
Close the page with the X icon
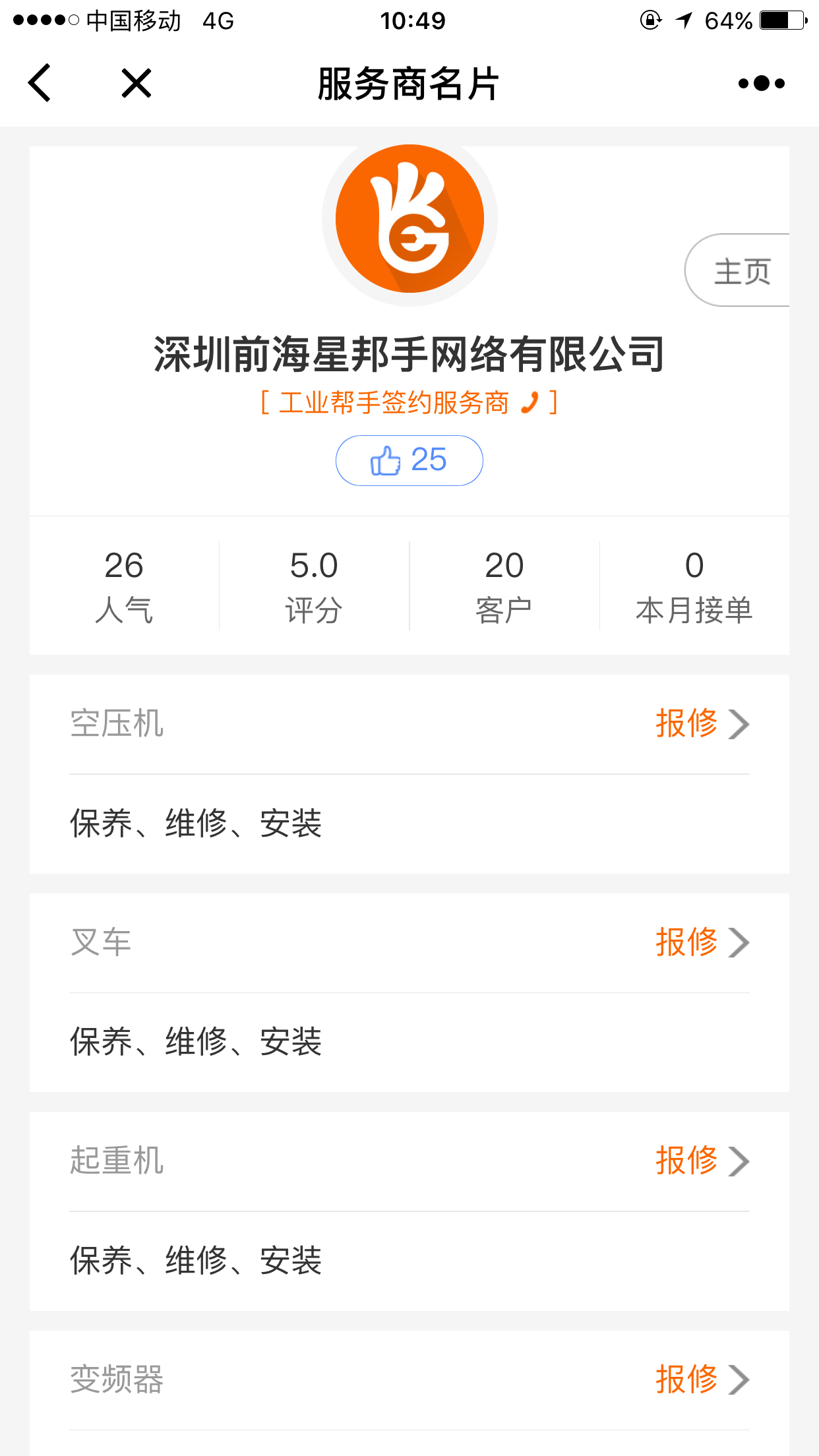tap(136, 83)
